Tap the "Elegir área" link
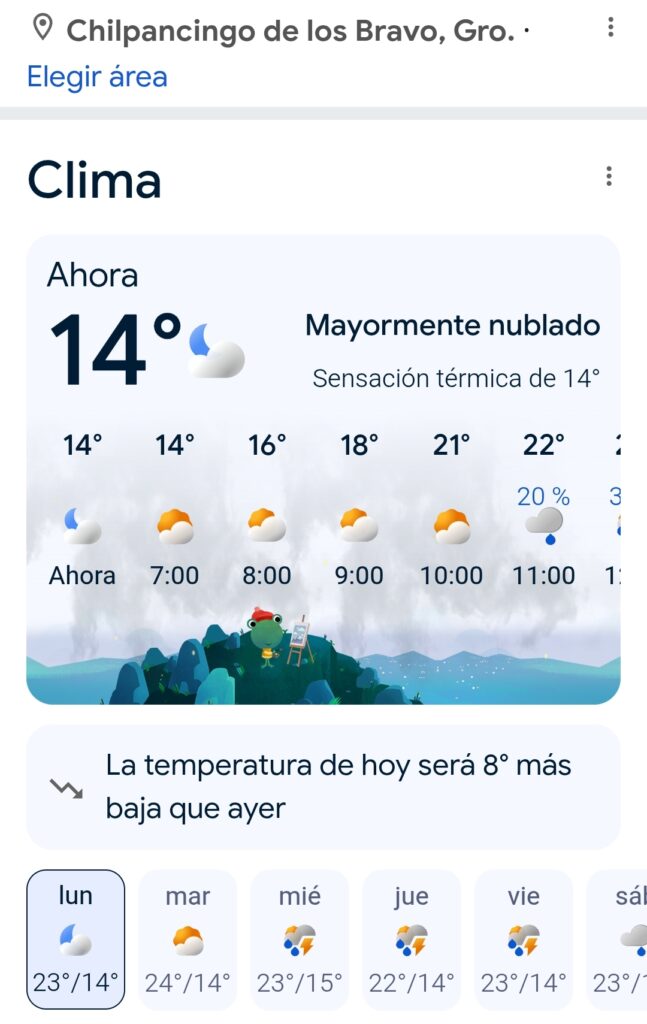The image size is (647, 1024). point(97,77)
